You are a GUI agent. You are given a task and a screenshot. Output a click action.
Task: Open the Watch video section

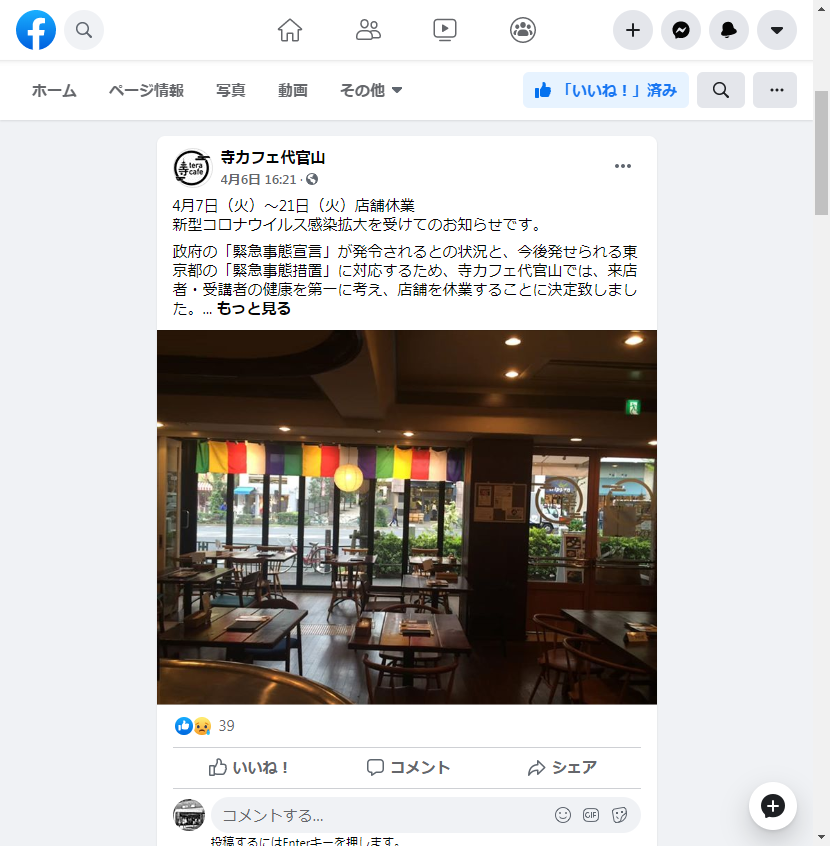coord(445,31)
